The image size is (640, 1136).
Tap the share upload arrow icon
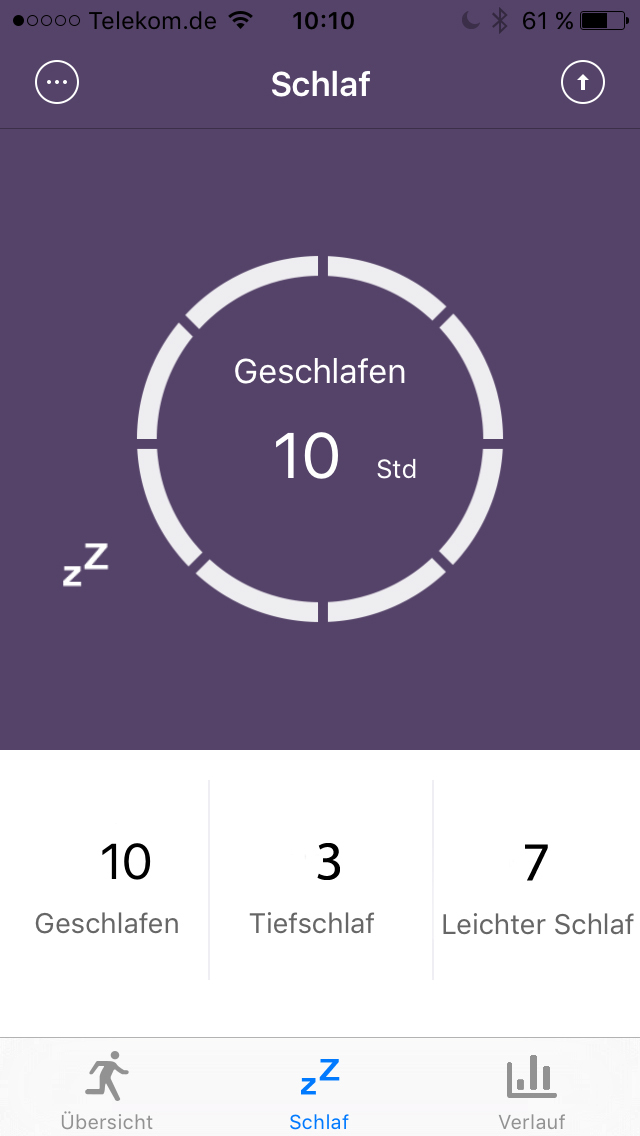click(x=583, y=83)
